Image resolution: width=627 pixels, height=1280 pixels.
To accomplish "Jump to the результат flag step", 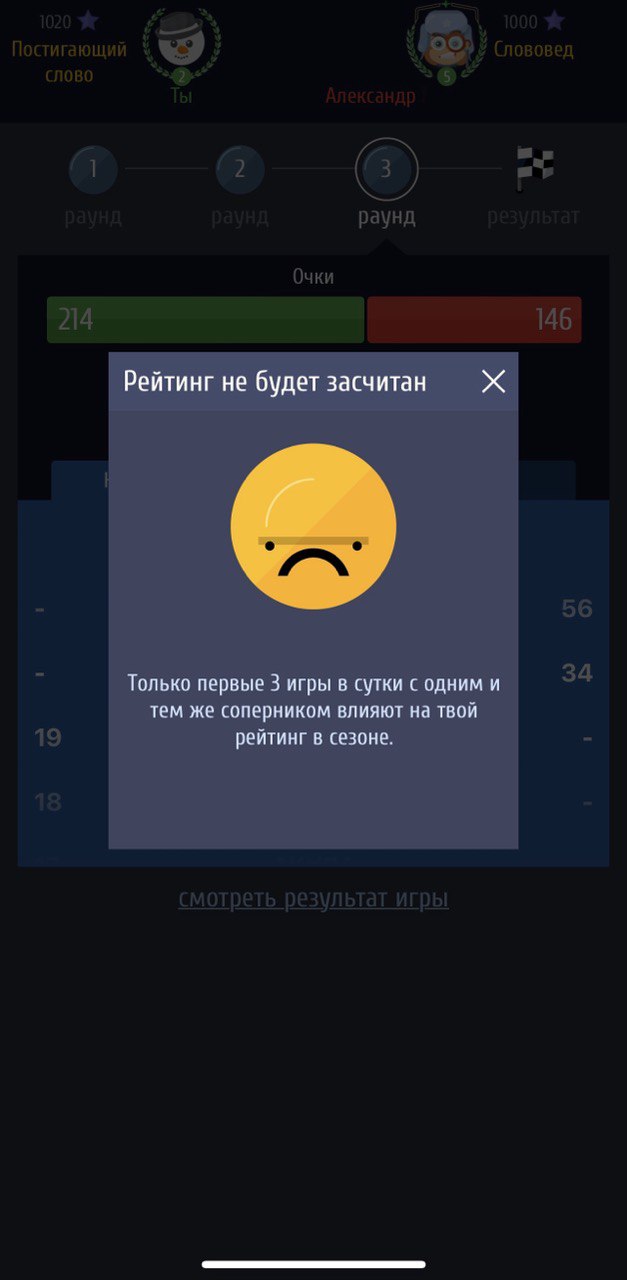I will (534, 170).
